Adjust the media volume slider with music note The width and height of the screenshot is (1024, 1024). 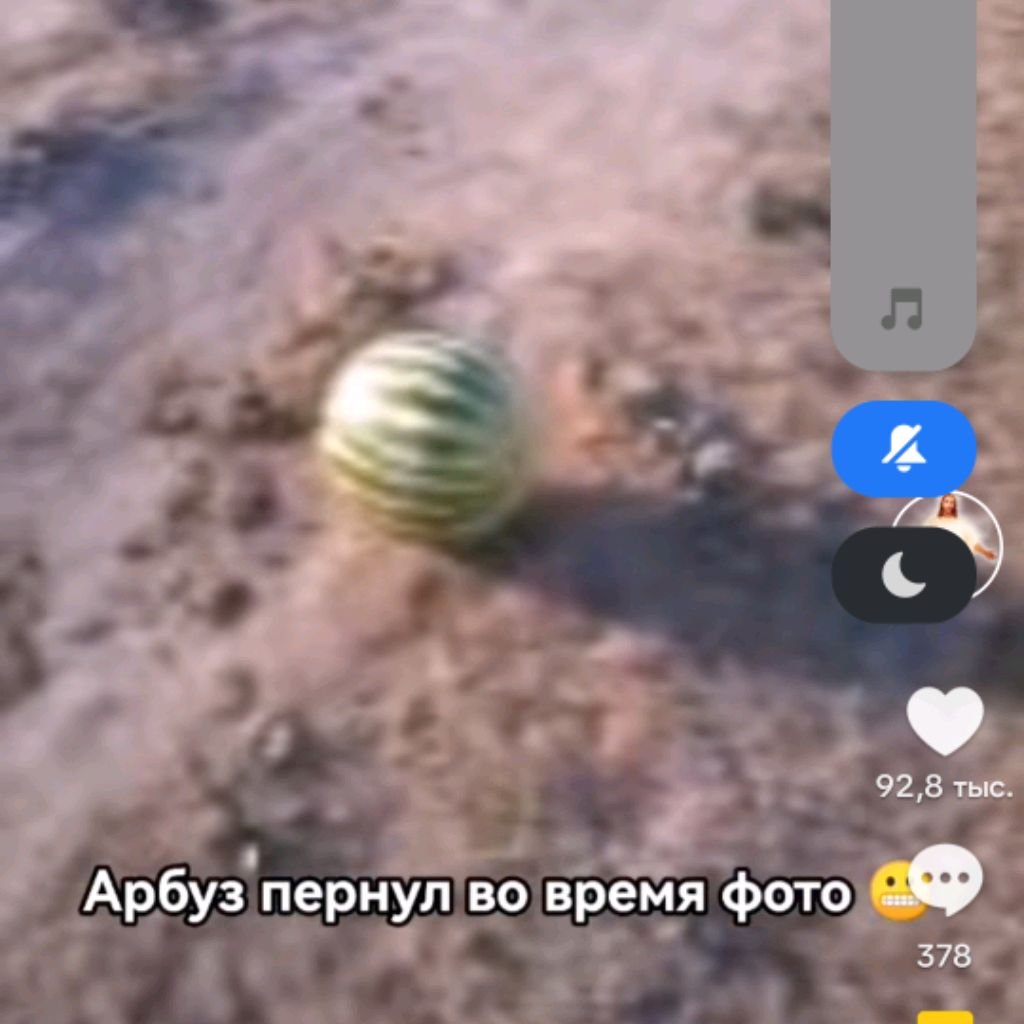[903, 180]
